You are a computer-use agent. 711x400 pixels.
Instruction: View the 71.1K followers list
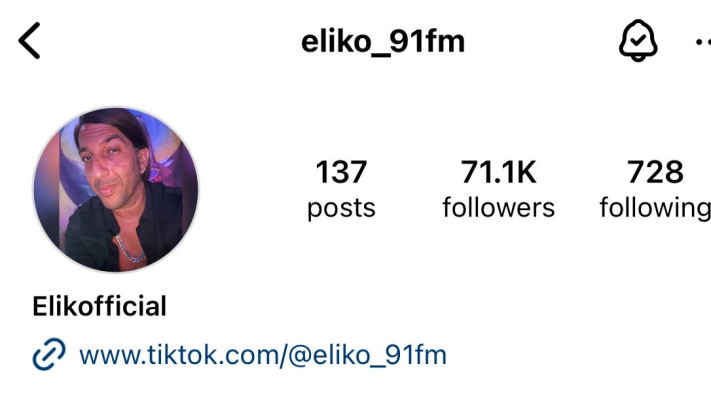[498, 189]
